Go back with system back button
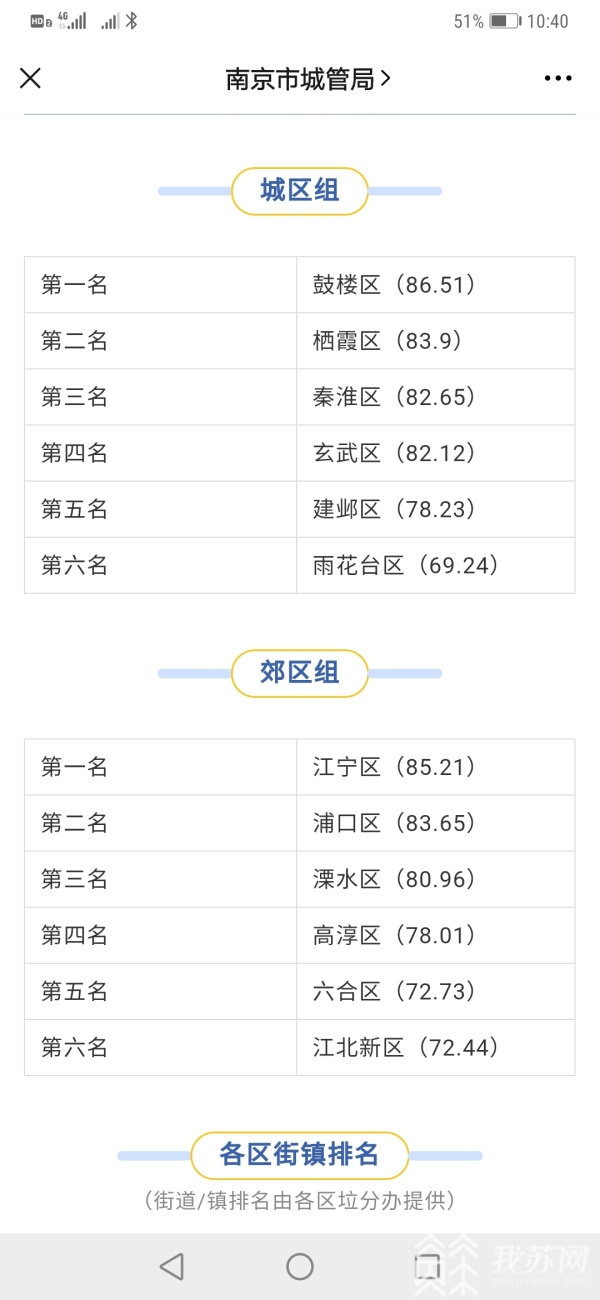The height and width of the screenshot is (1300, 600). click(x=172, y=1266)
